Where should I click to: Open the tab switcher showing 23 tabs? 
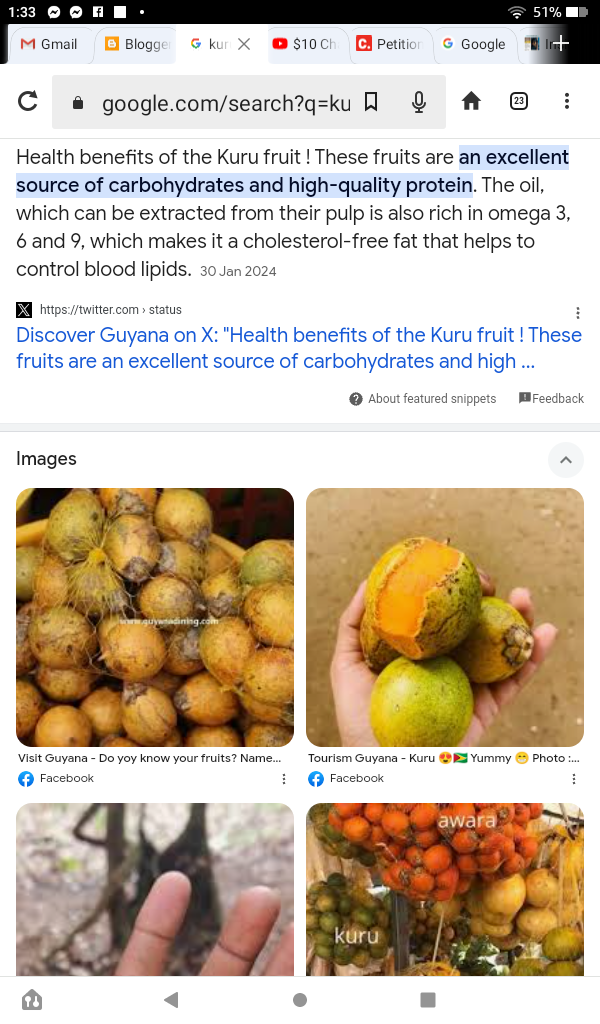coord(519,101)
